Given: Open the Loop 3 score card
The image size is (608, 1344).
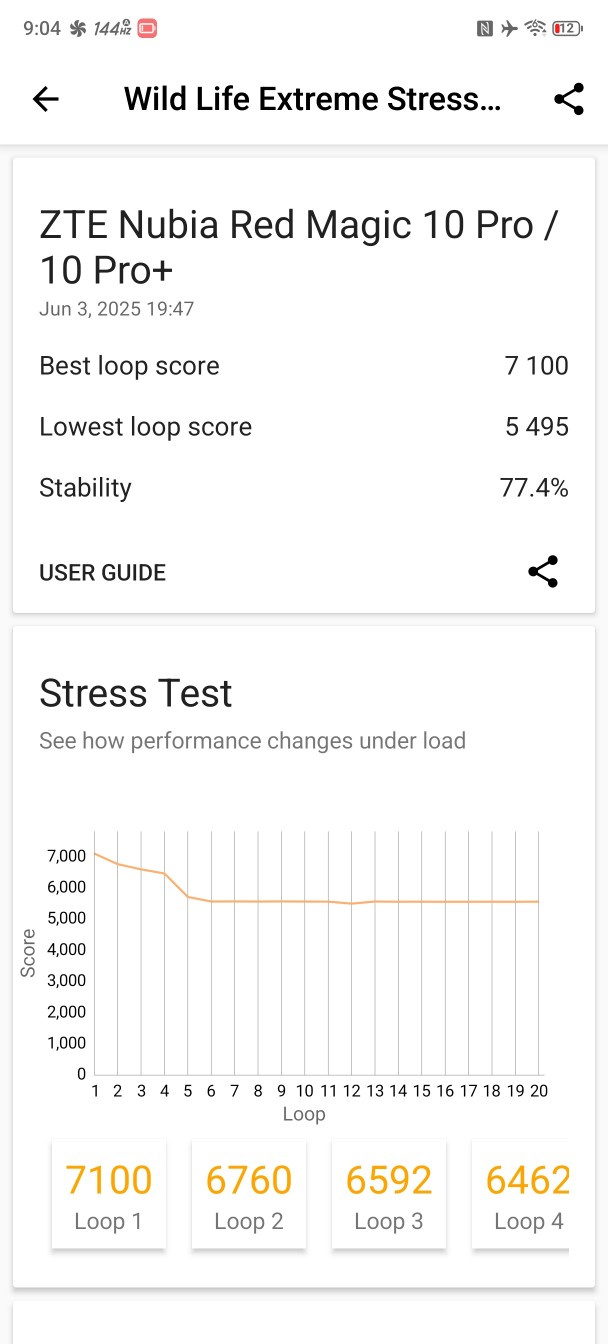Looking at the screenshot, I should click(389, 1195).
